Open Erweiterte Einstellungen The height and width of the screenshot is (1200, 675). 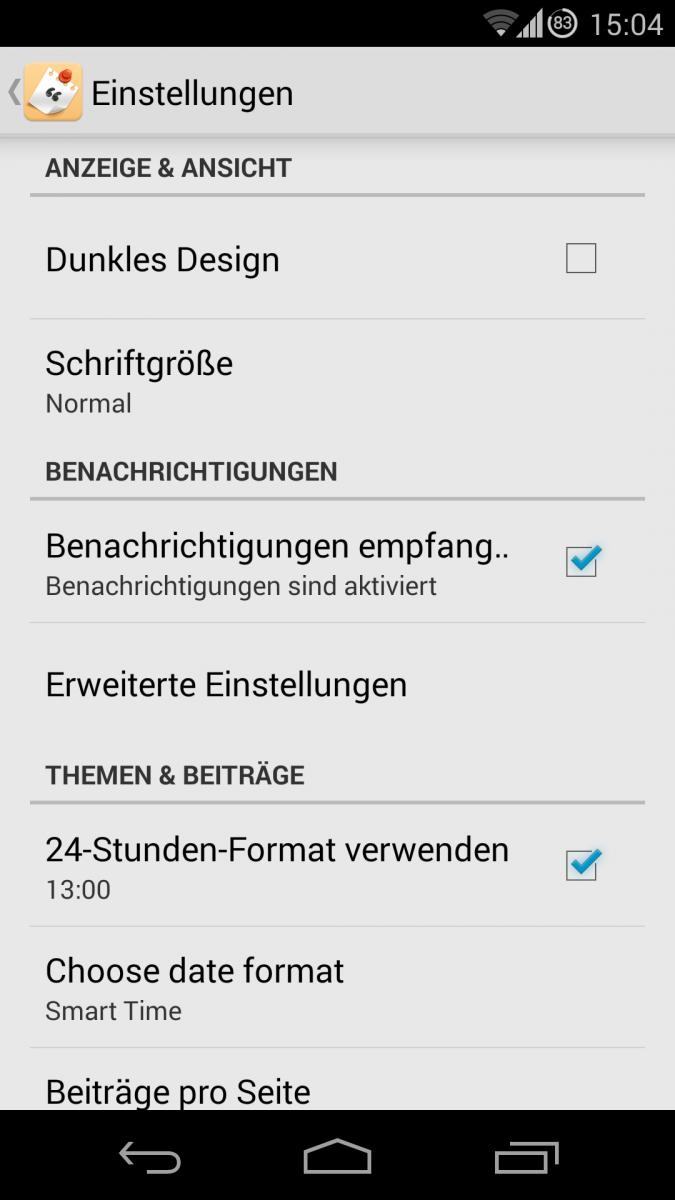(337, 684)
